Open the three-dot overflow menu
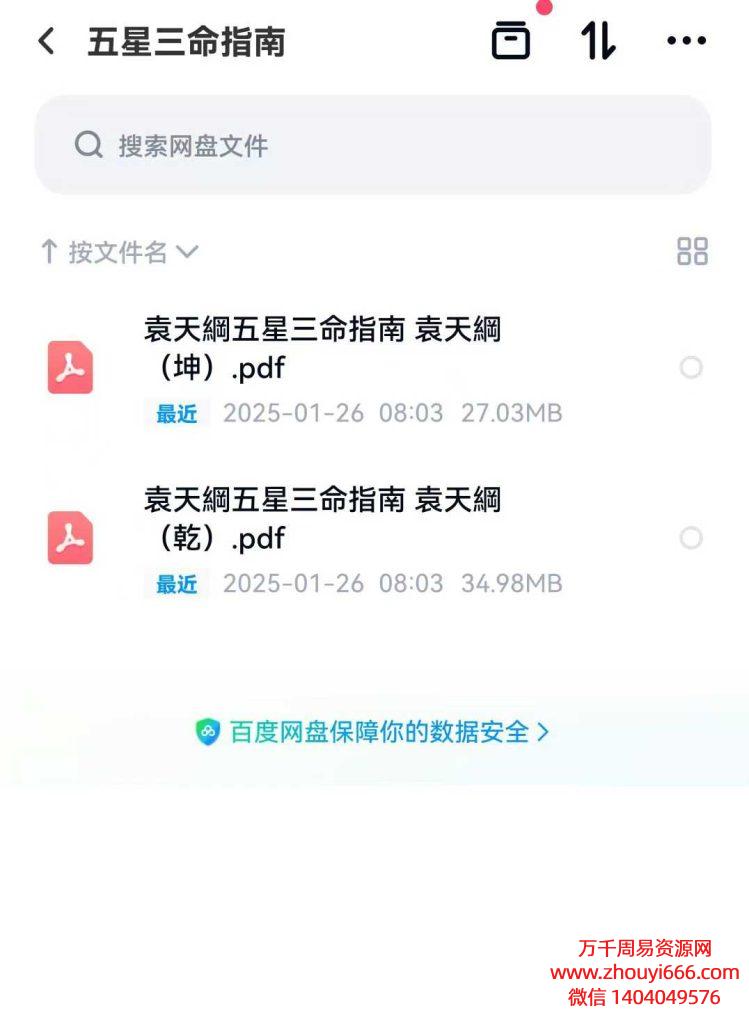749x1024 pixels. (686, 41)
